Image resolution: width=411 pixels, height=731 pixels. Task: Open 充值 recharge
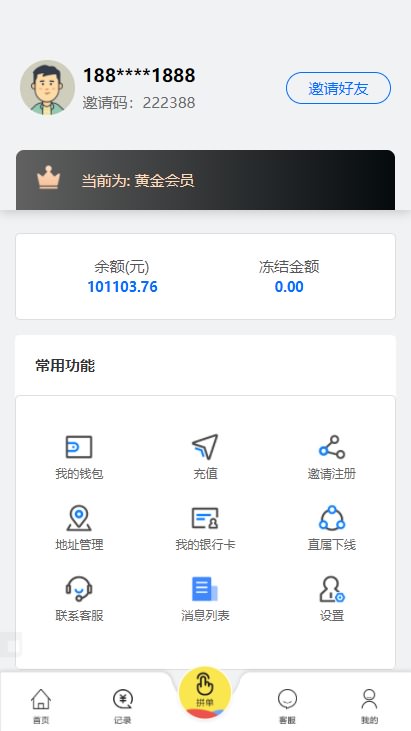pyautogui.click(x=205, y=457)
